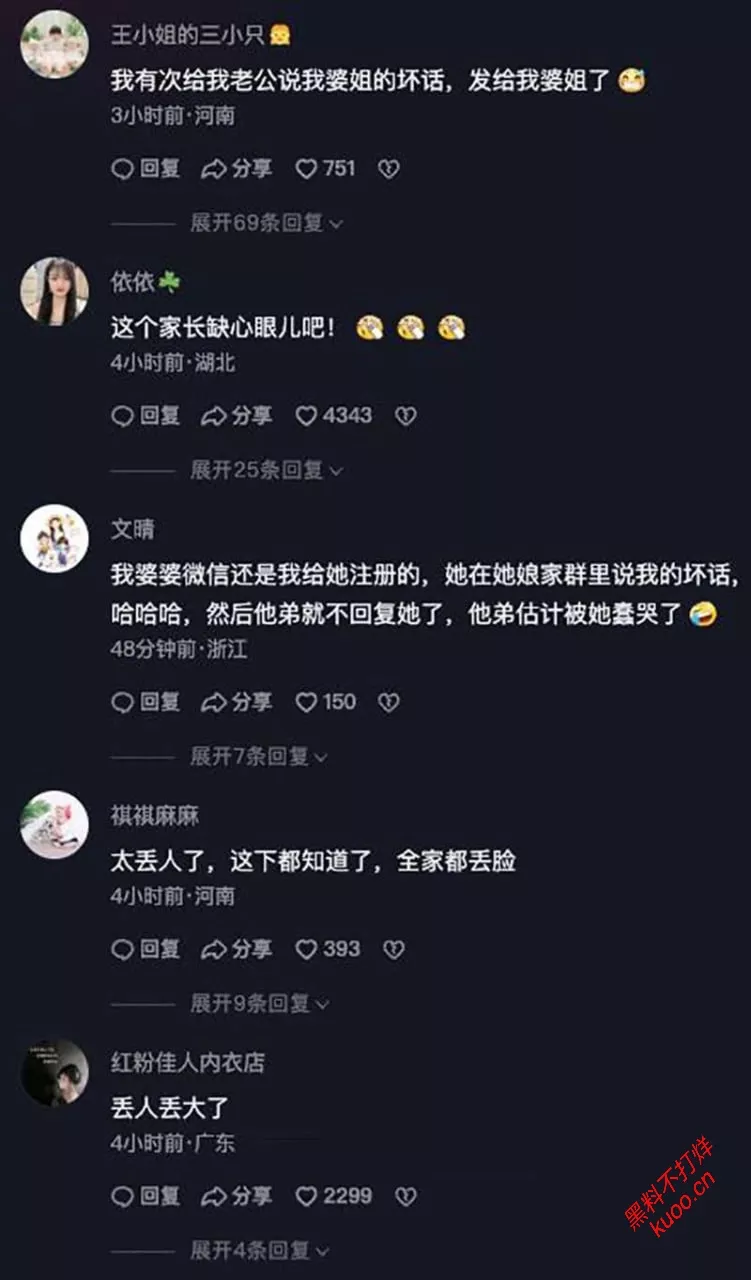751x1280 pixels.
Task: Expand 7 replies under 文晴's comment
Action: [258, 756]
